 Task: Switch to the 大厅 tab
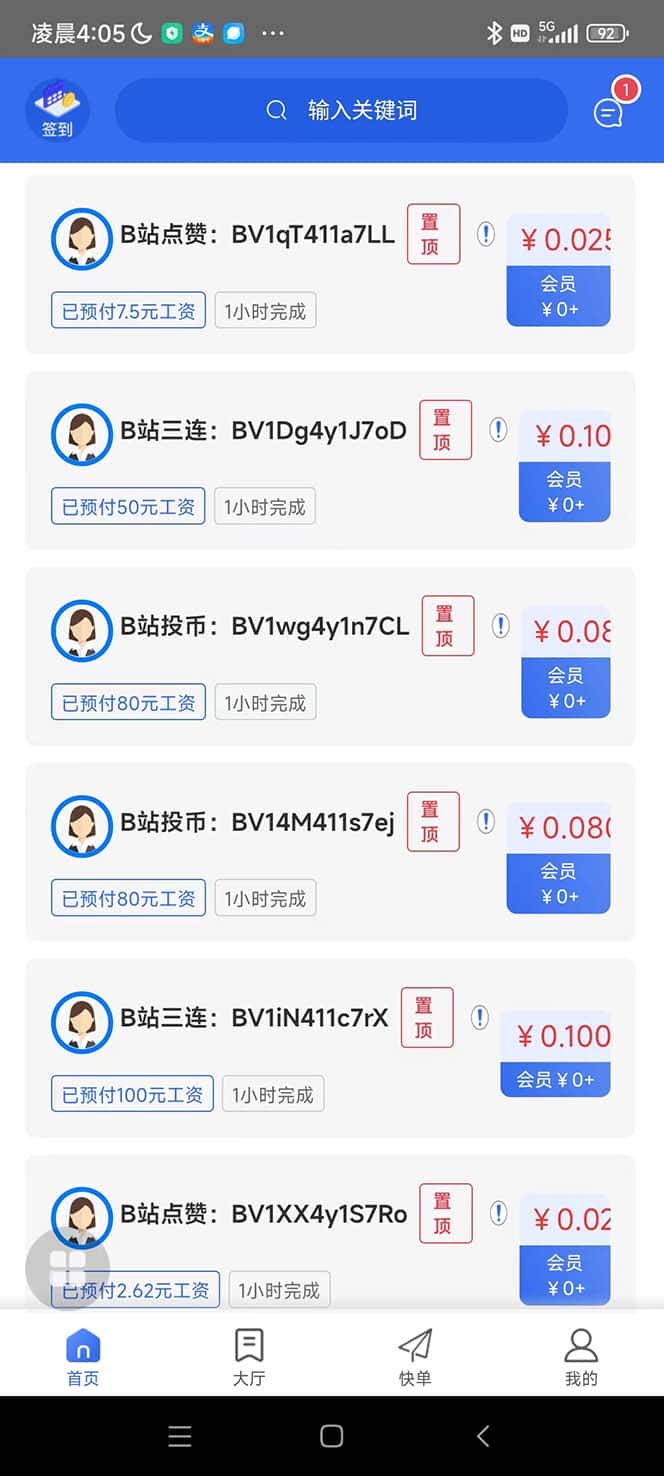point(249,1357)
